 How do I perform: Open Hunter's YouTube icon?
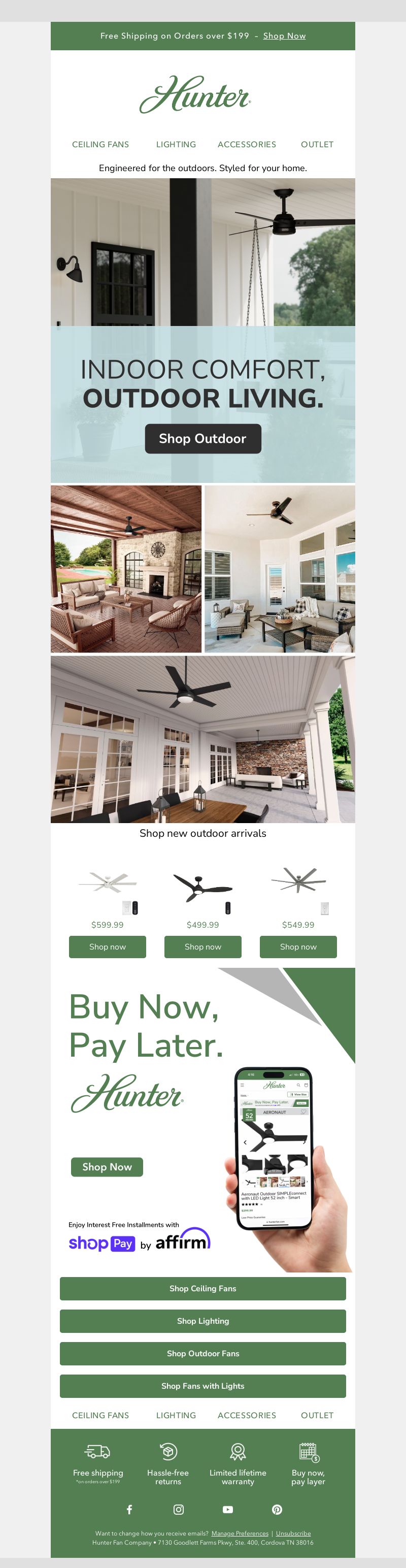click(228, 1509)
